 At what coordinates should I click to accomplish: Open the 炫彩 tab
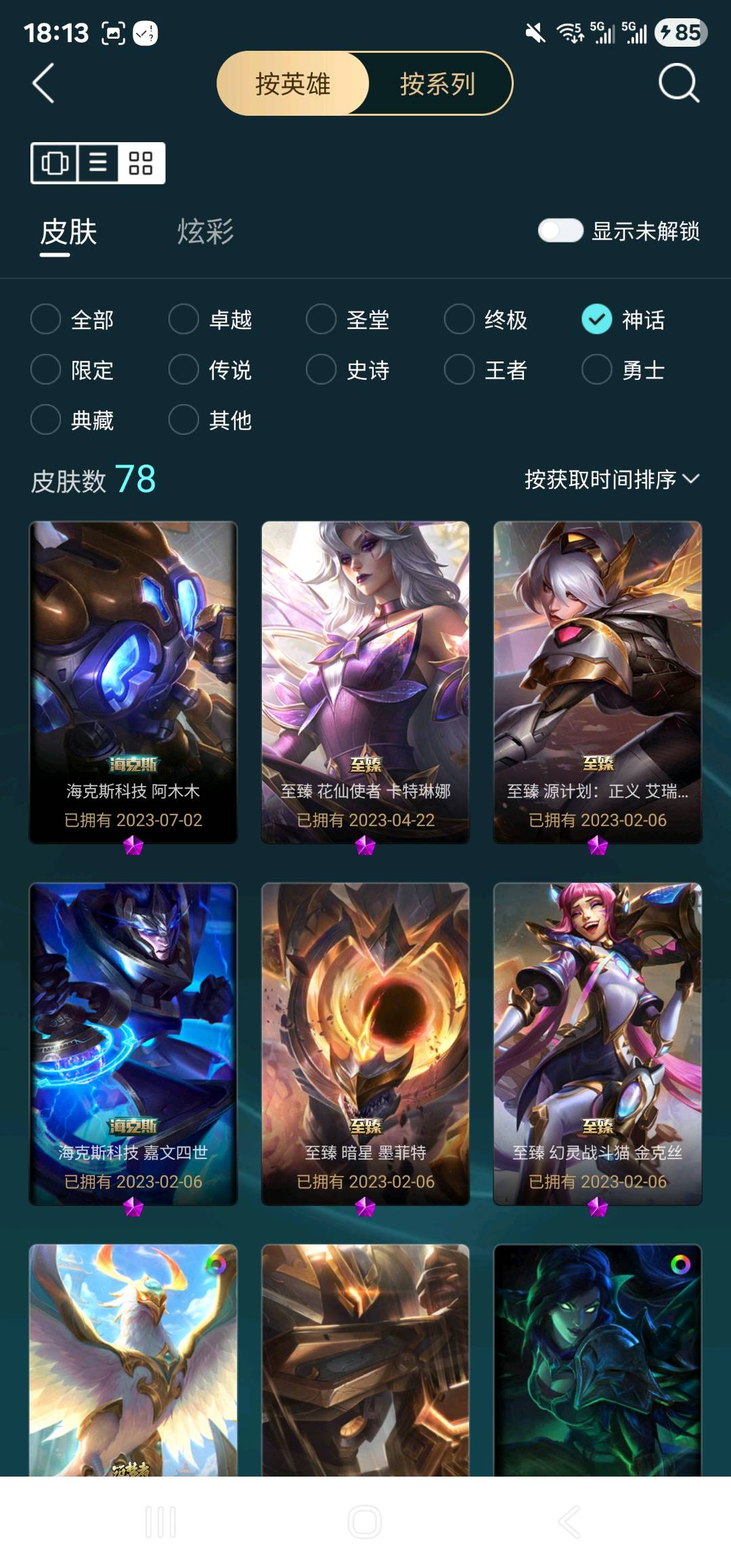tap(205, 232)
